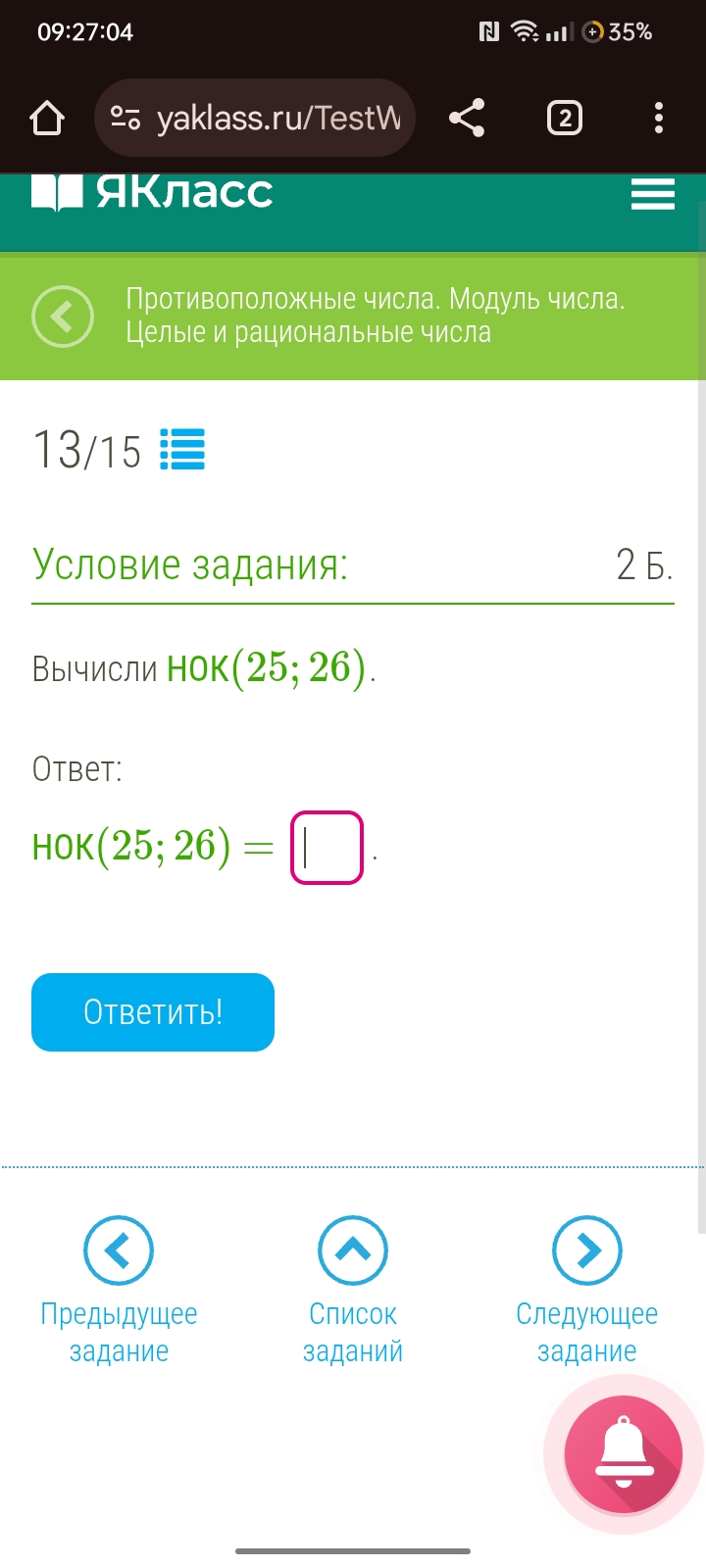Open the ЯКласс hamburger menu

pos(653,194)
